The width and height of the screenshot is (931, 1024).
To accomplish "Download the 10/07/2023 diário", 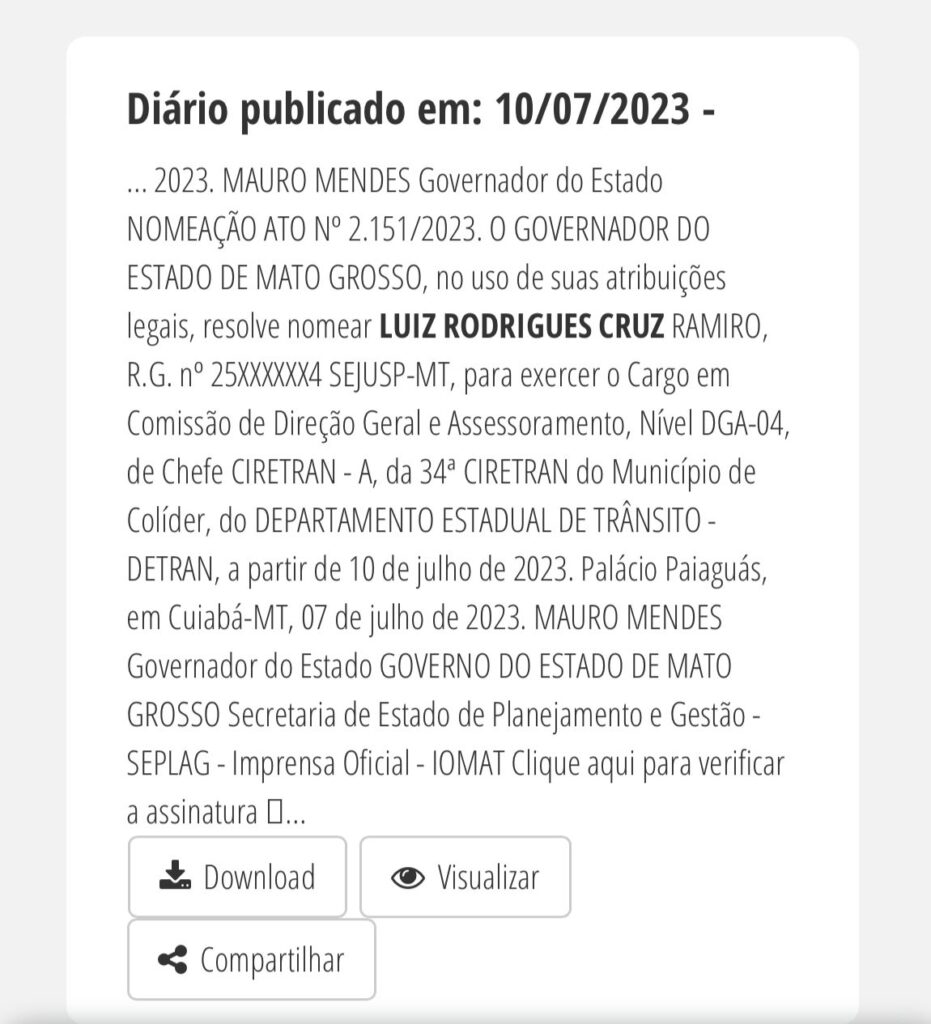I will pos(237,877).
